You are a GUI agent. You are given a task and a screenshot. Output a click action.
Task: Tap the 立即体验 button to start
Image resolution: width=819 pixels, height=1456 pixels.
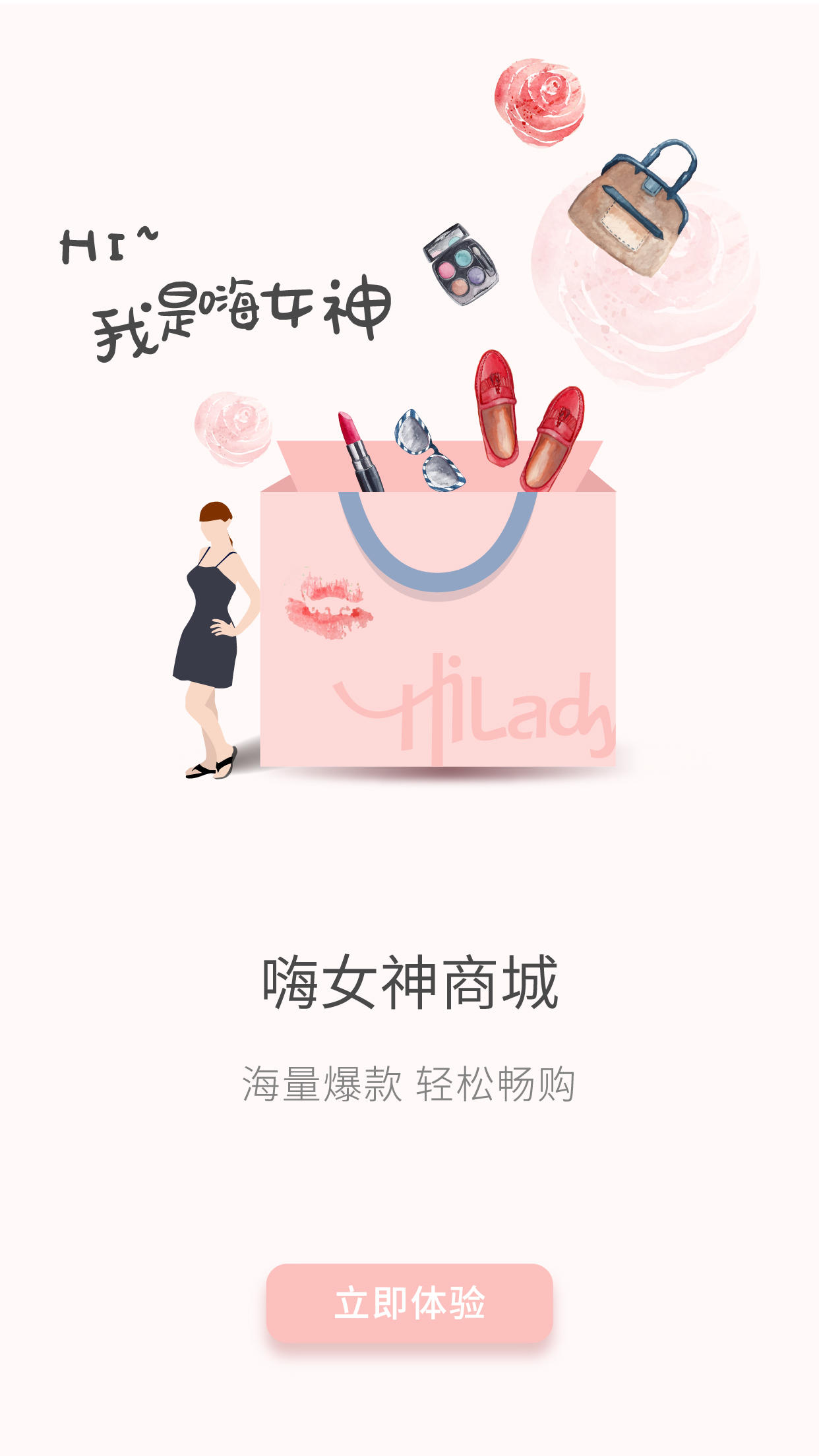(x=409, y=1303)
